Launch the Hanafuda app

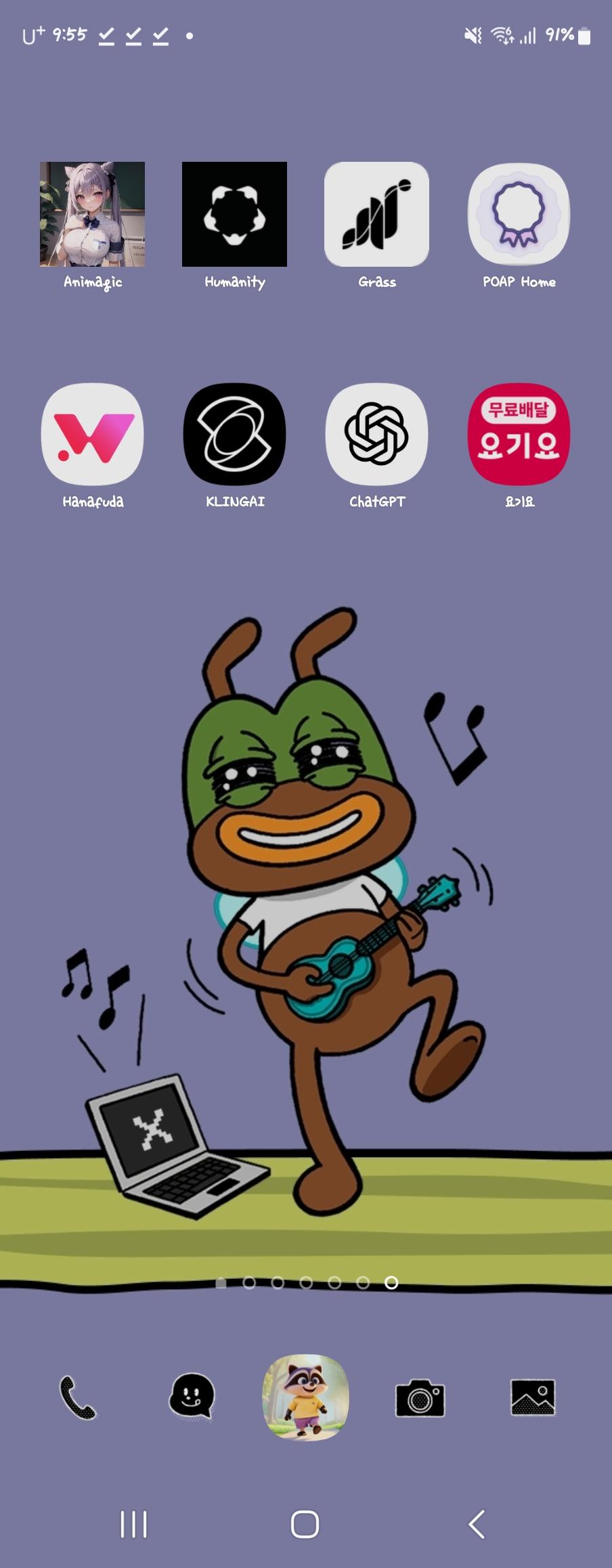(92, 435)
